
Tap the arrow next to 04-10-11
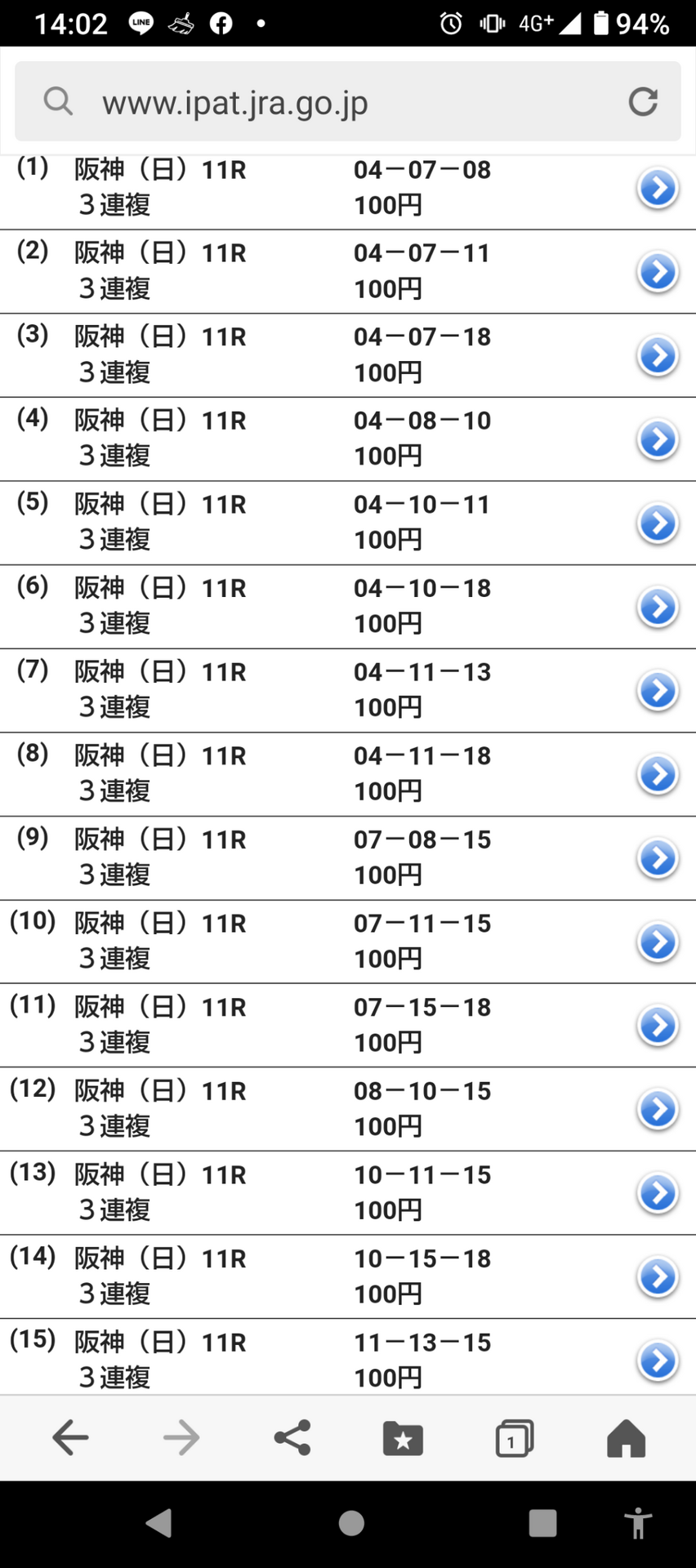pyautogui.click(x=658, y=523)
